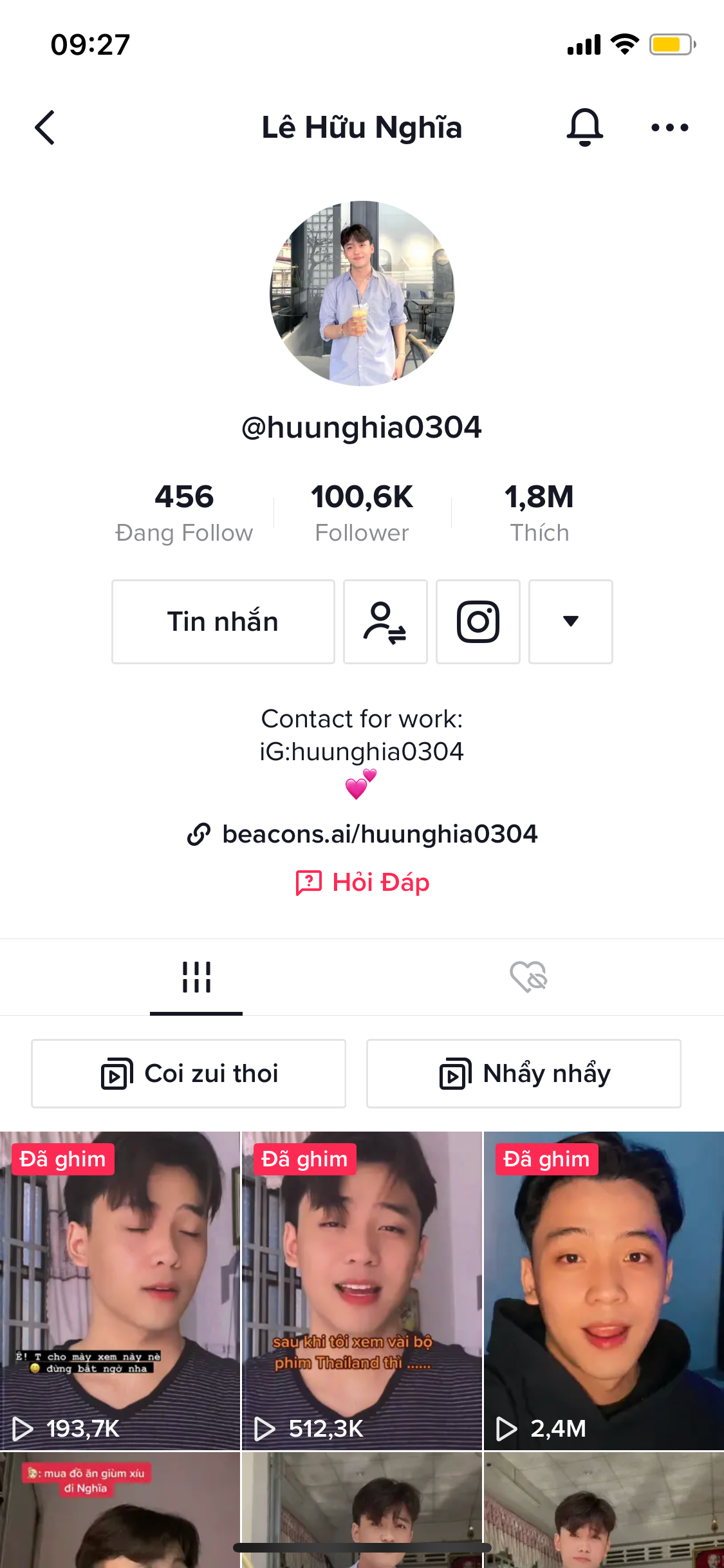Tap the Đã ghim badge on first pinned video
The width and height of the screenshot is (724, 1568).
tap(62, 1159)
